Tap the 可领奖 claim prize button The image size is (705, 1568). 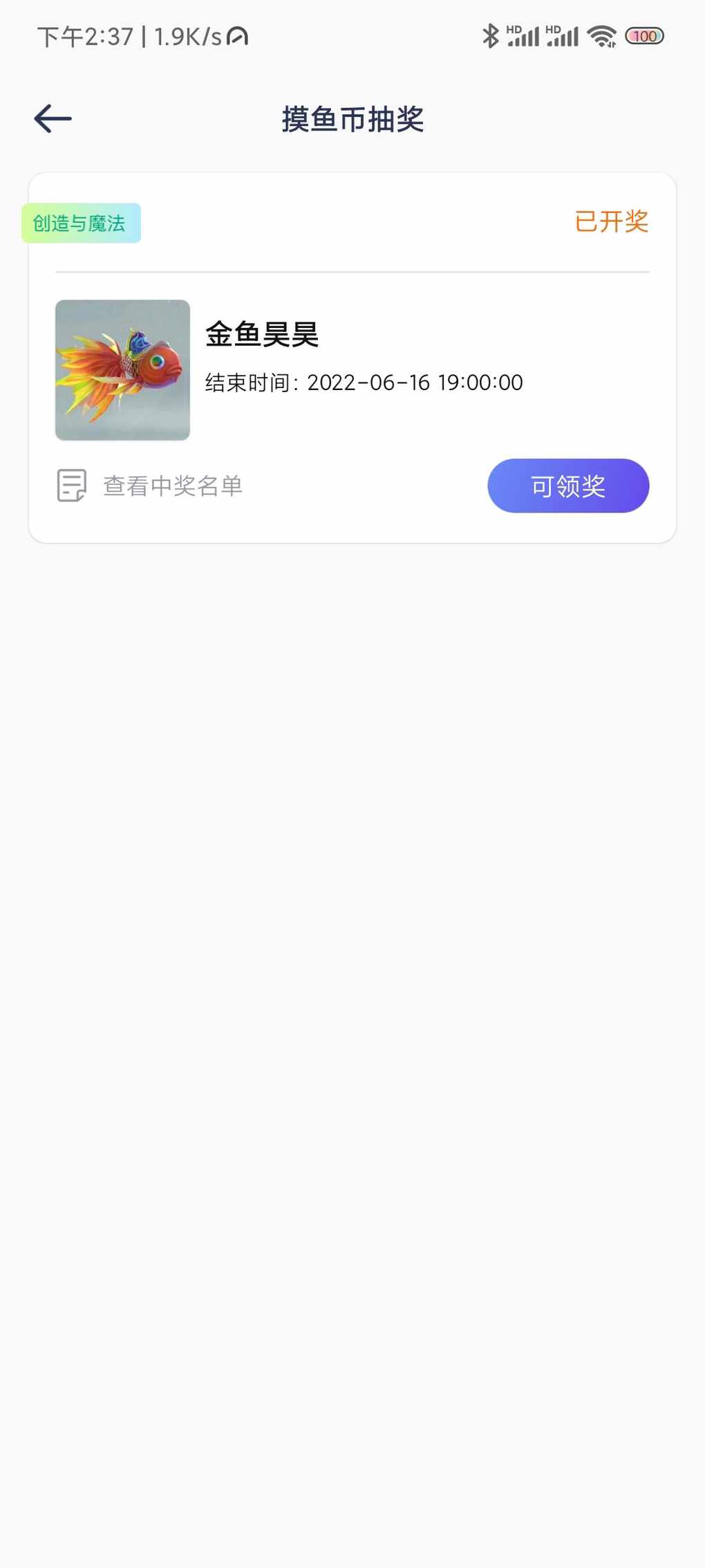568,486
